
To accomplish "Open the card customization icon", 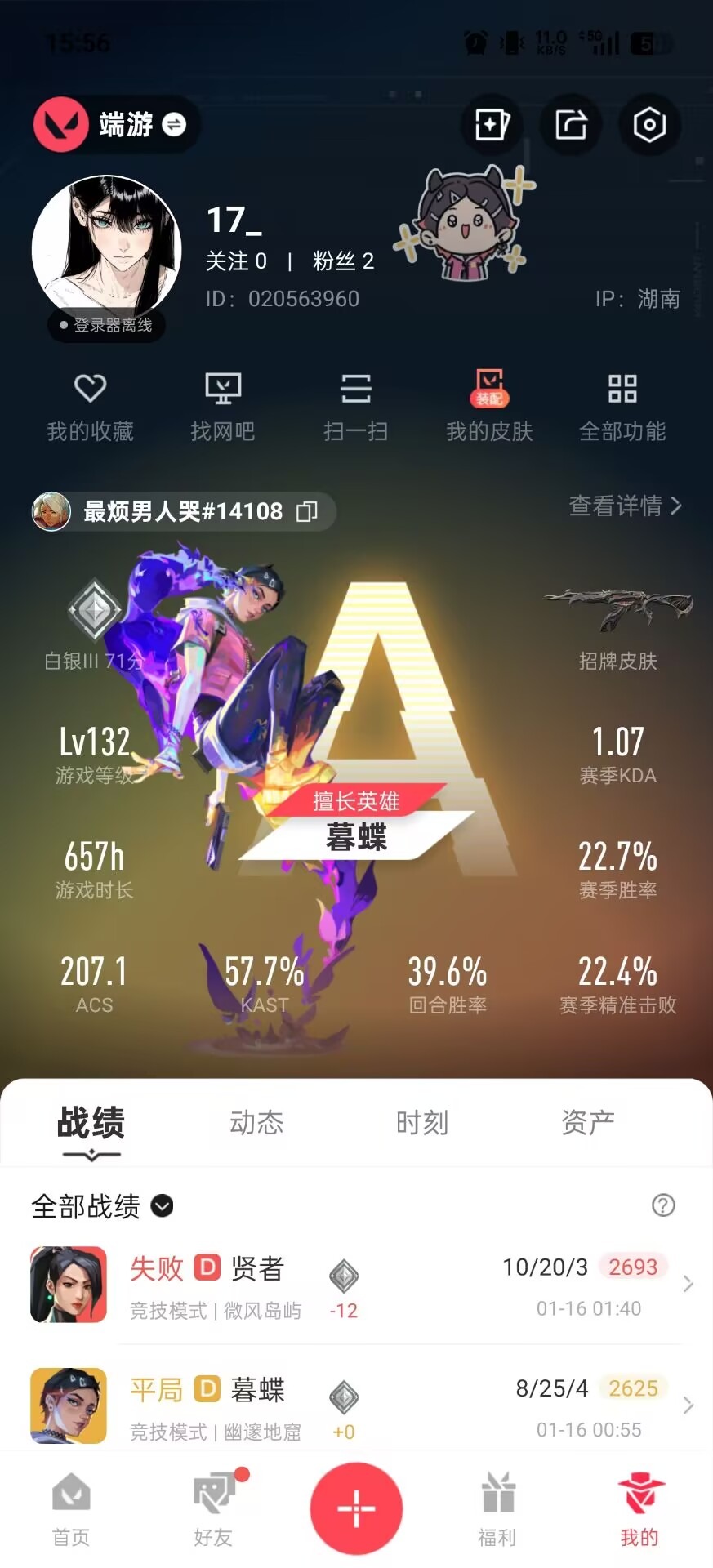I will click(x=492, y=125).
